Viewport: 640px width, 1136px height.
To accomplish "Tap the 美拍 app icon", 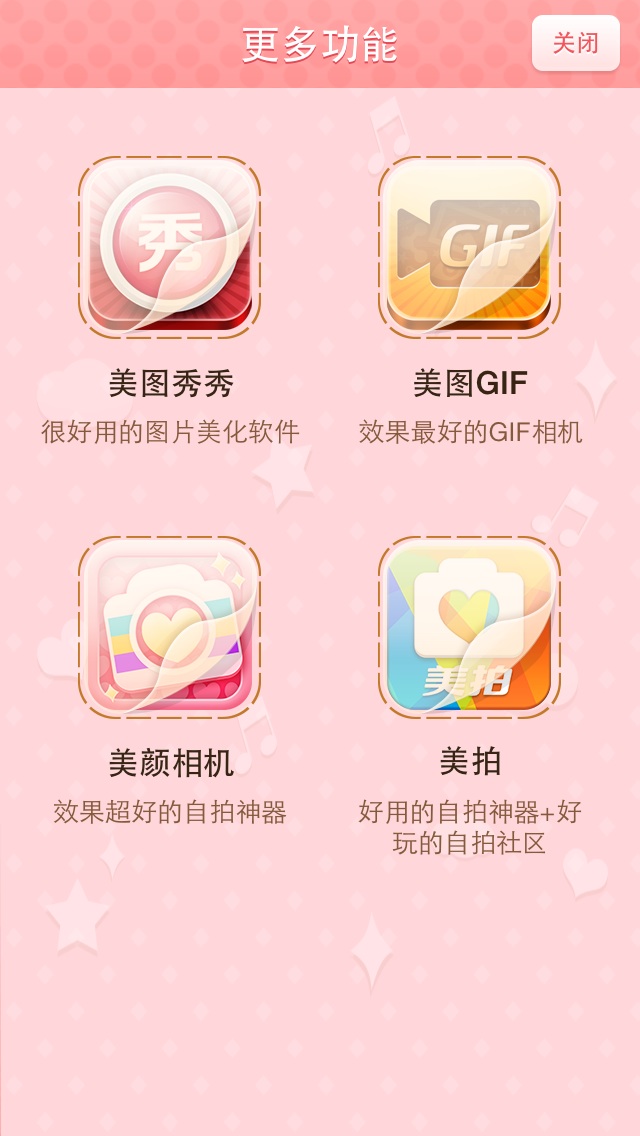I will coord(469,627).
